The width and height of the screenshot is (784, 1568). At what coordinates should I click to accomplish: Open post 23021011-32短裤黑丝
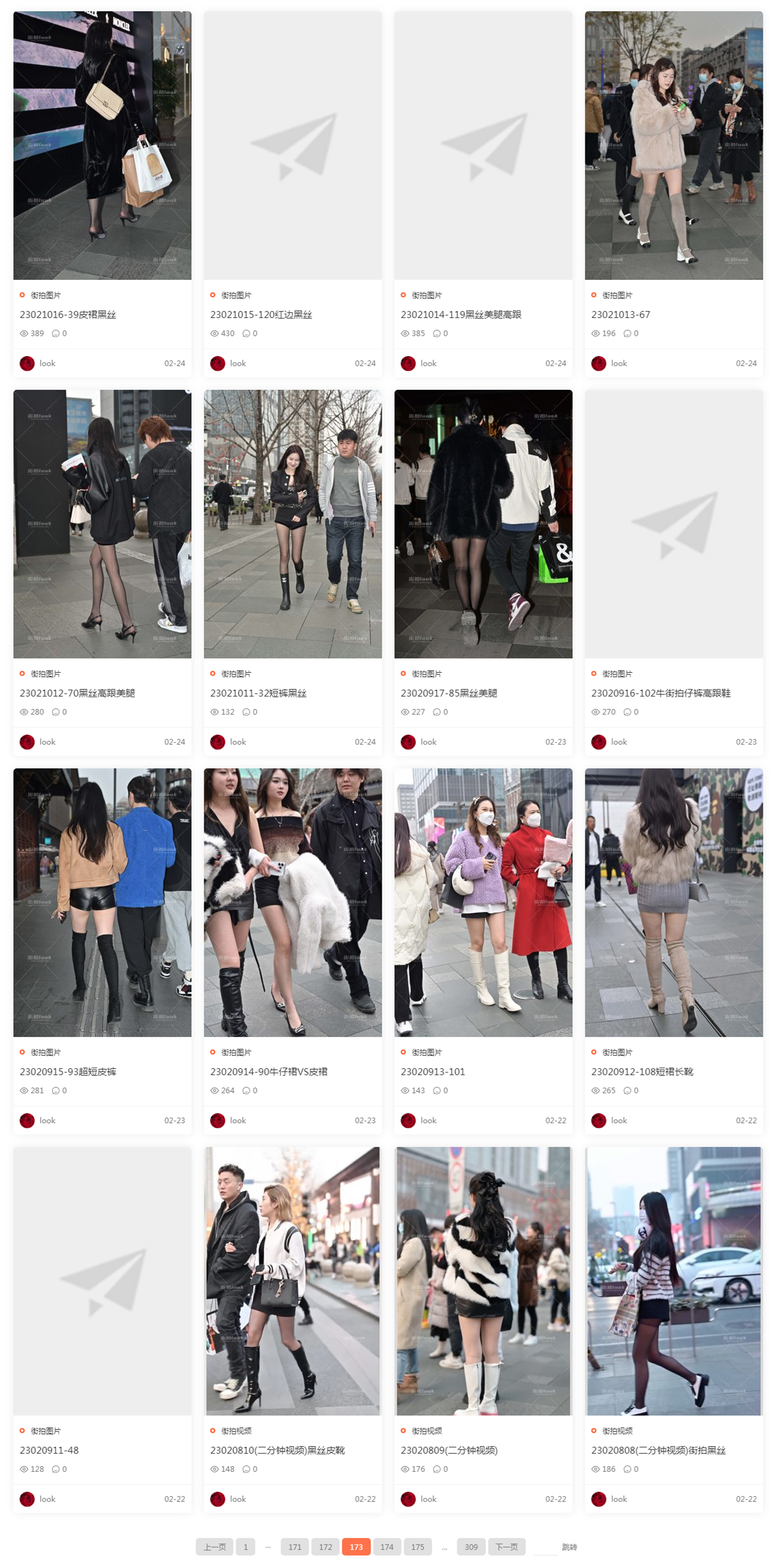[258, 693]
